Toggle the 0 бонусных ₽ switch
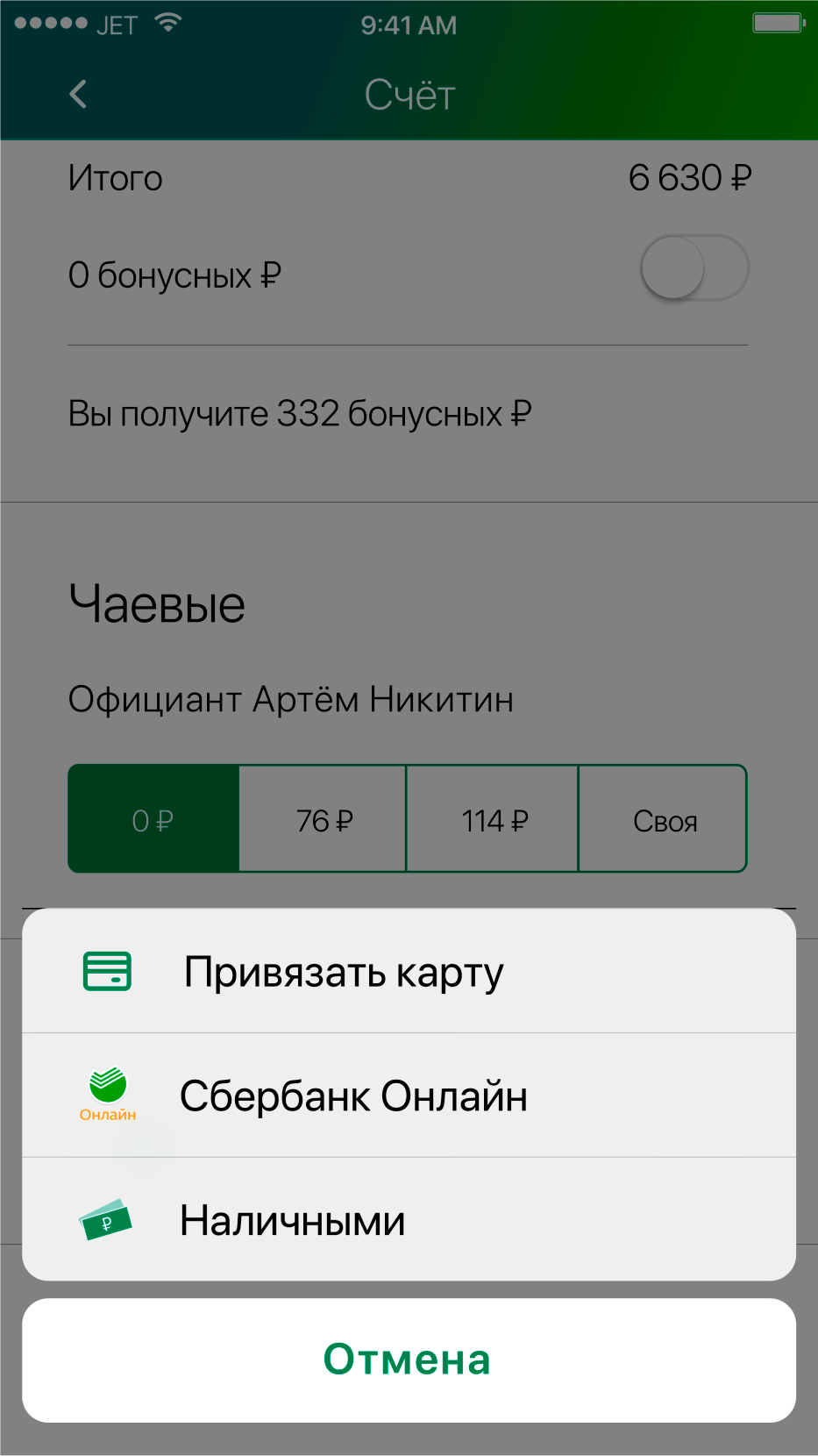Image resolution: width=818 pixels, height=1456 pixels. (694, 268)
